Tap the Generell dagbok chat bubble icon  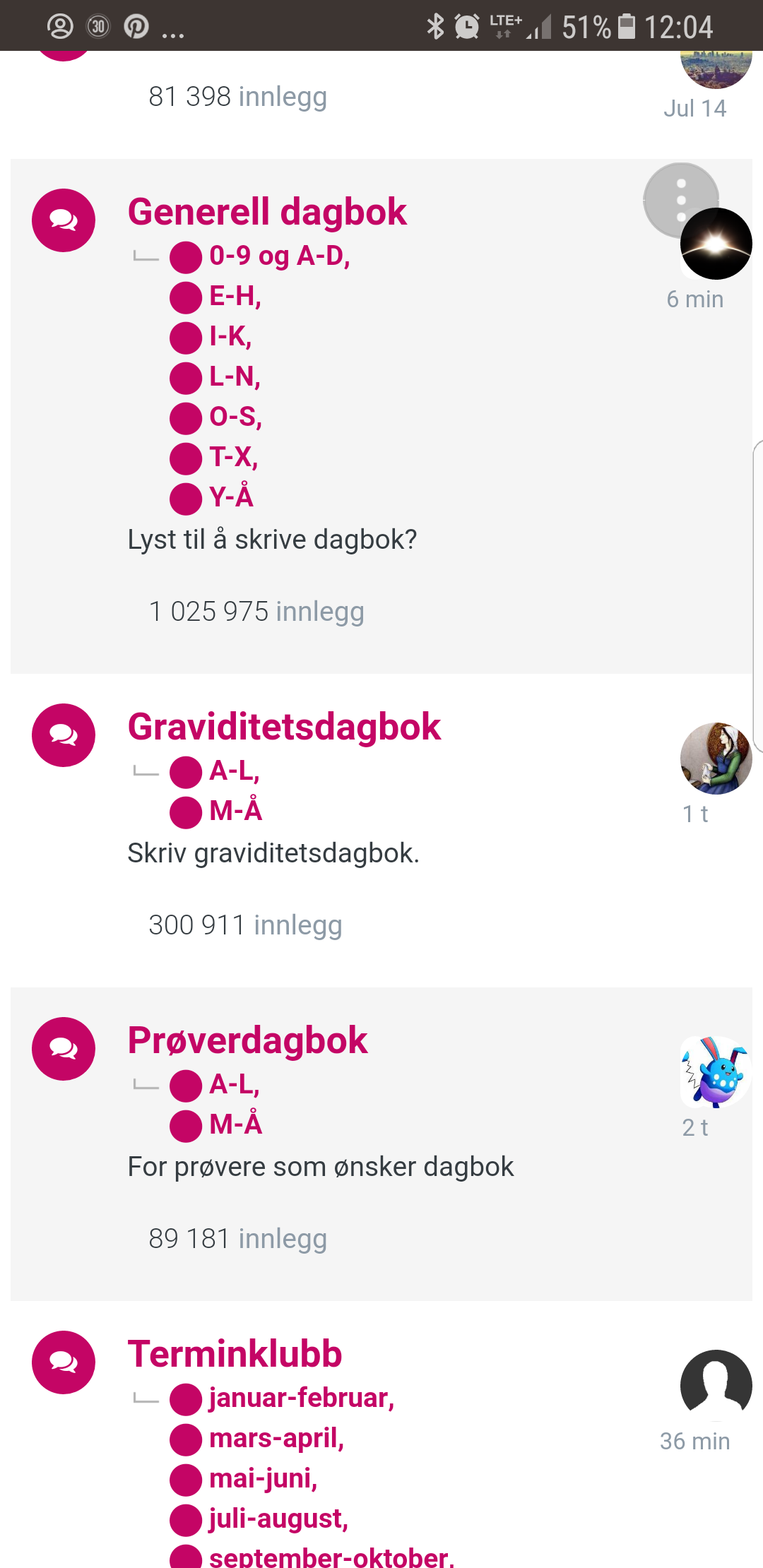(x=64, y=220)
